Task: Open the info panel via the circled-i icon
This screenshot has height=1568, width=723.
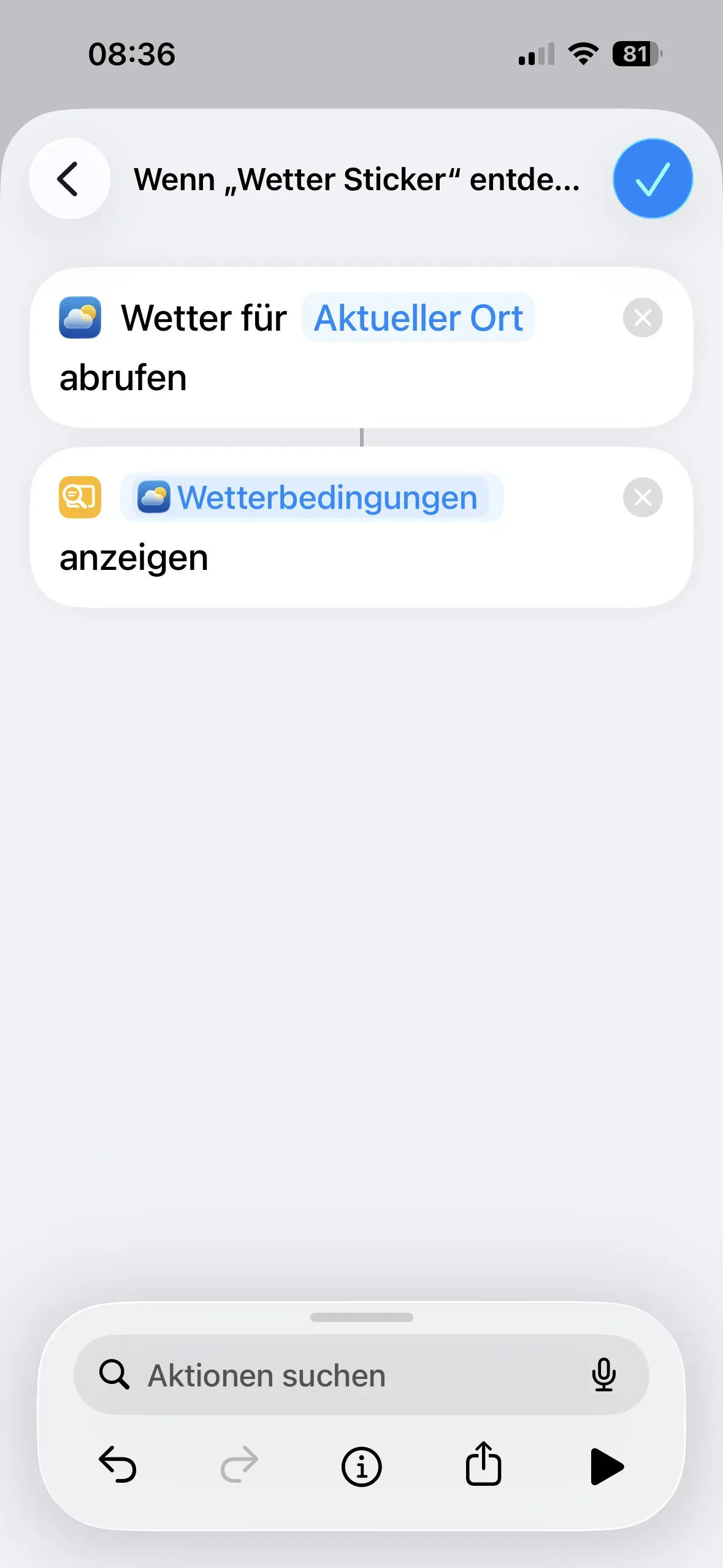Action: pyautogui.click(x=361, y=1466)
